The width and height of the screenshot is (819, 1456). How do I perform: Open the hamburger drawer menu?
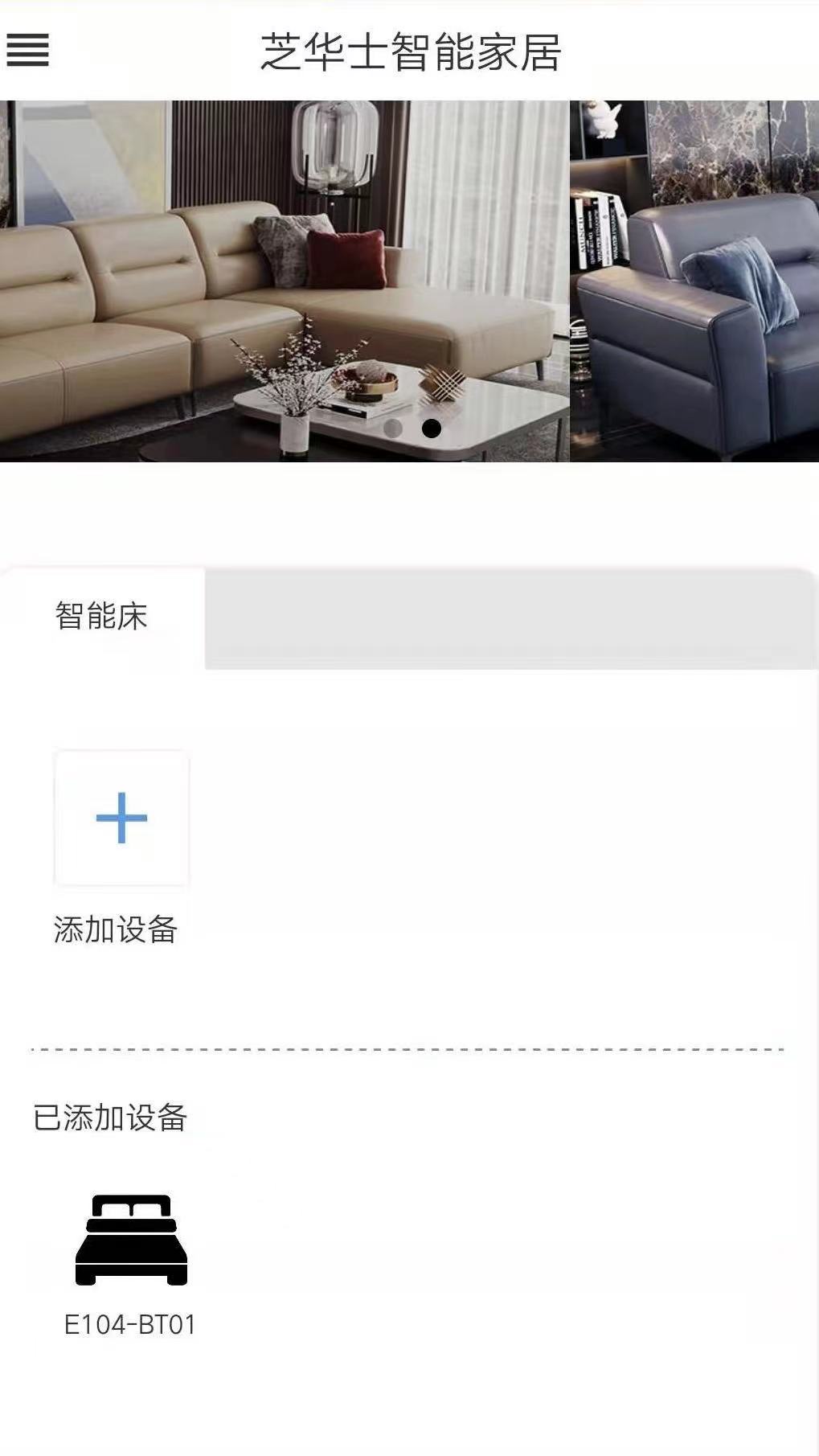pos(28,50)
